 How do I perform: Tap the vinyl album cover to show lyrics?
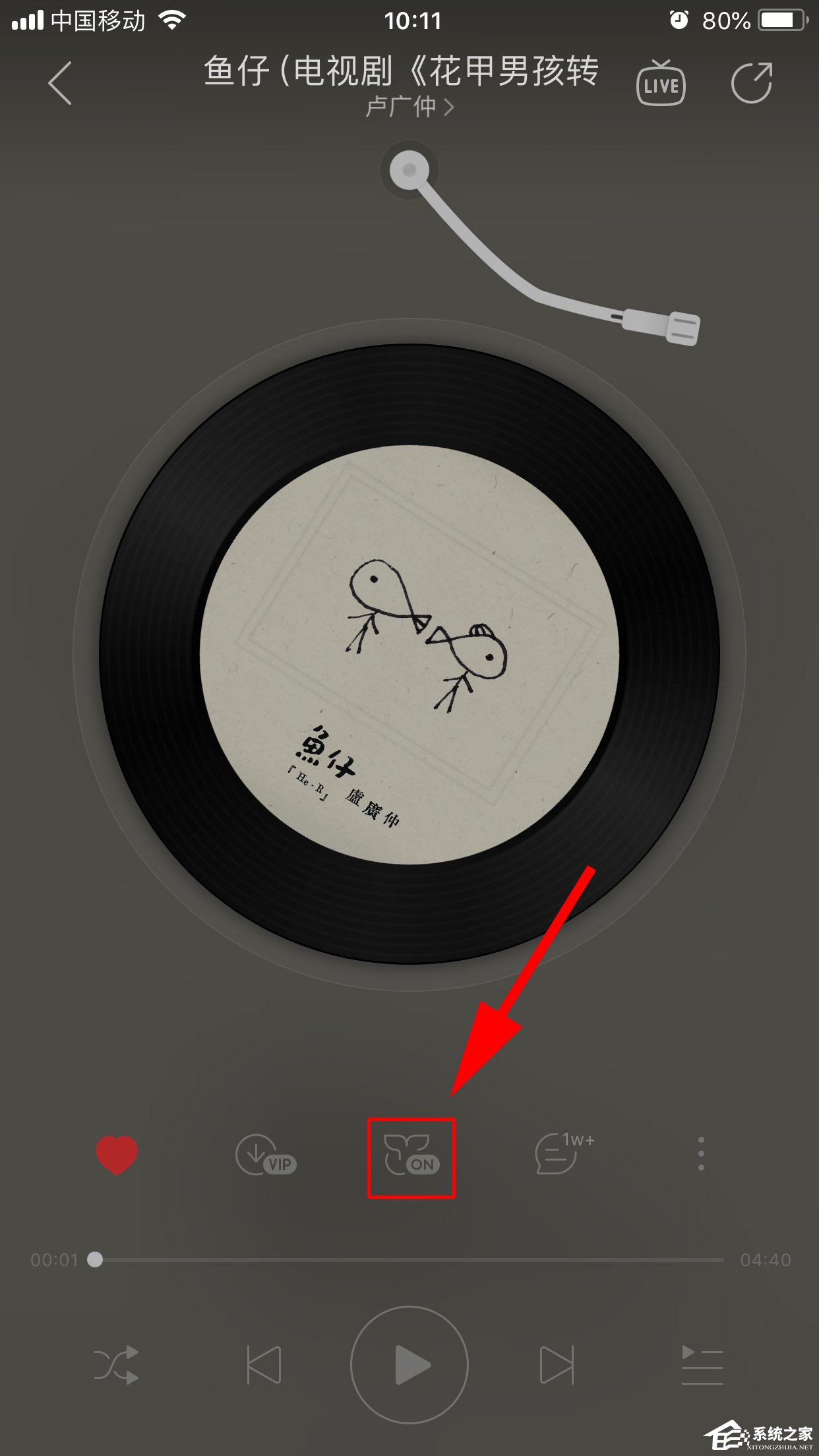(x=409, y=654)
